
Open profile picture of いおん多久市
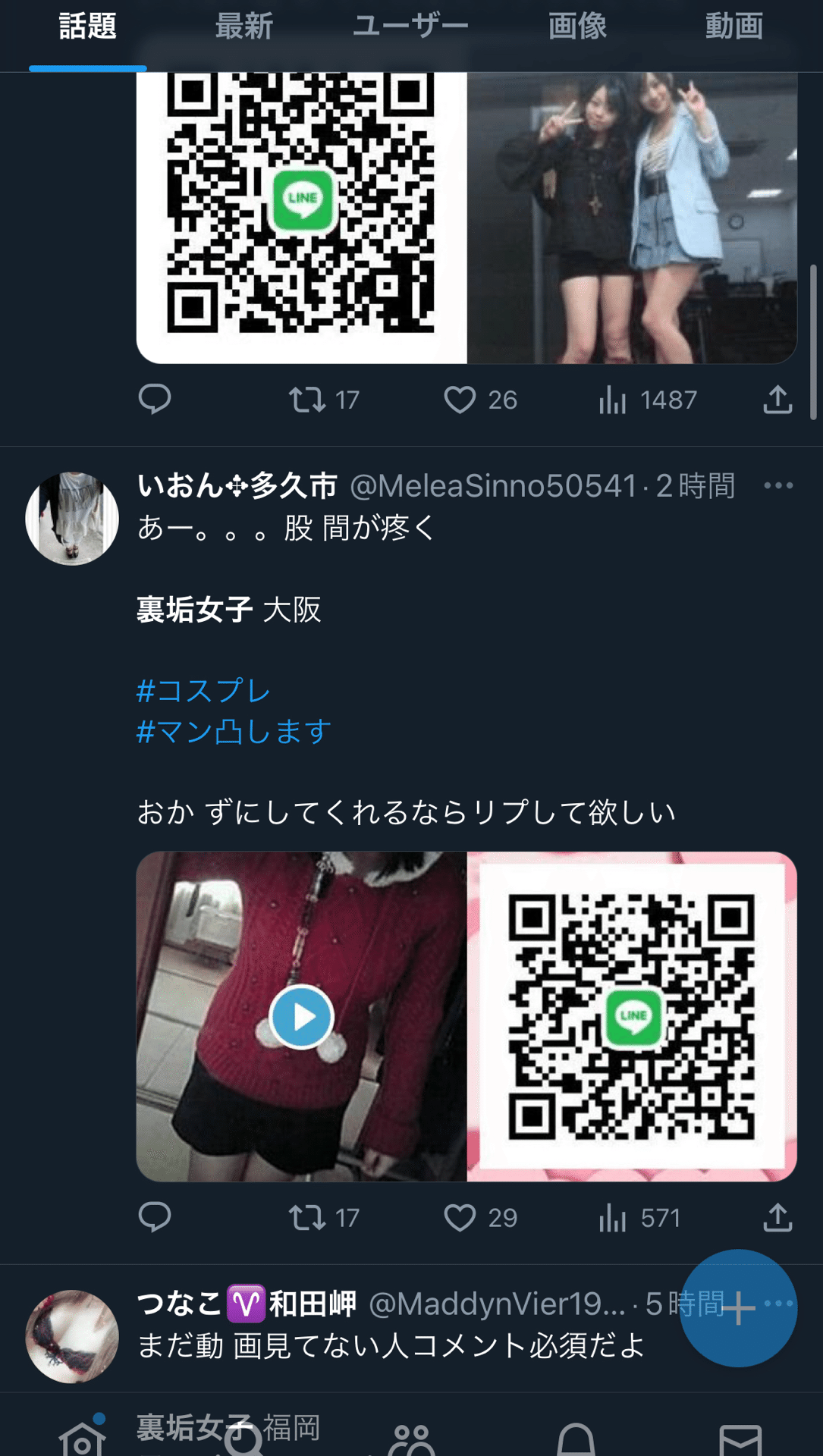coord(72,519)
